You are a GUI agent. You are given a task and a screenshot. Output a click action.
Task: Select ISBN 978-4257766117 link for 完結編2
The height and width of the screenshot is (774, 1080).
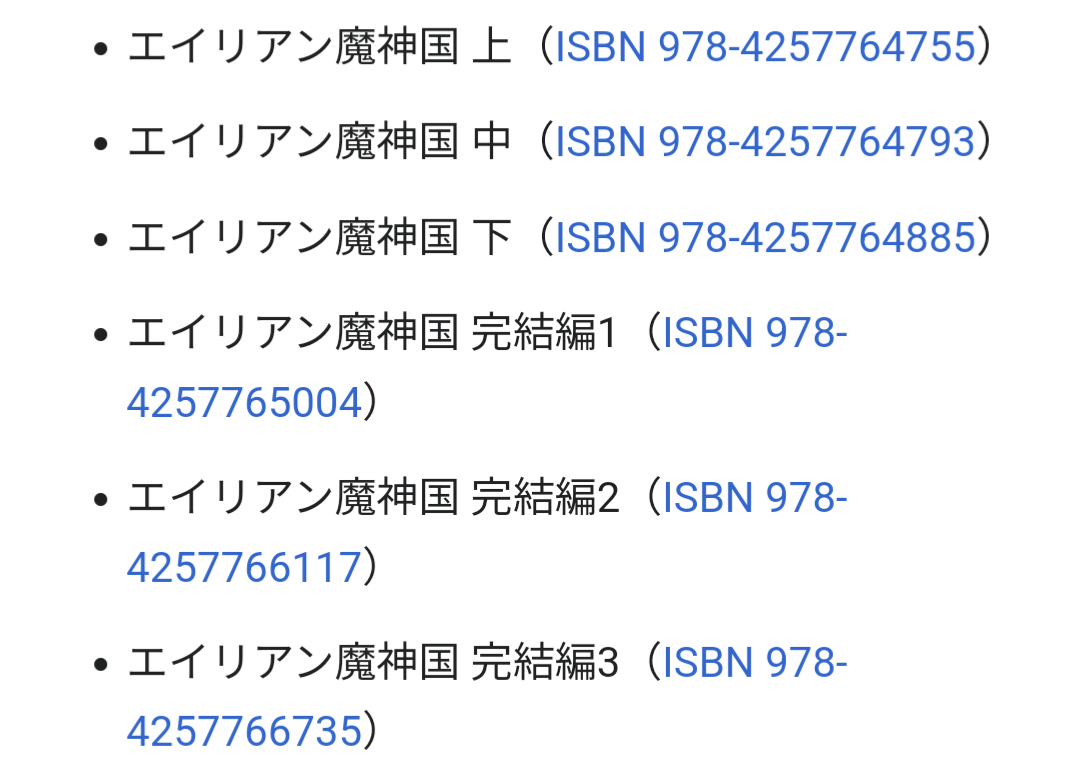pos(755,497)
